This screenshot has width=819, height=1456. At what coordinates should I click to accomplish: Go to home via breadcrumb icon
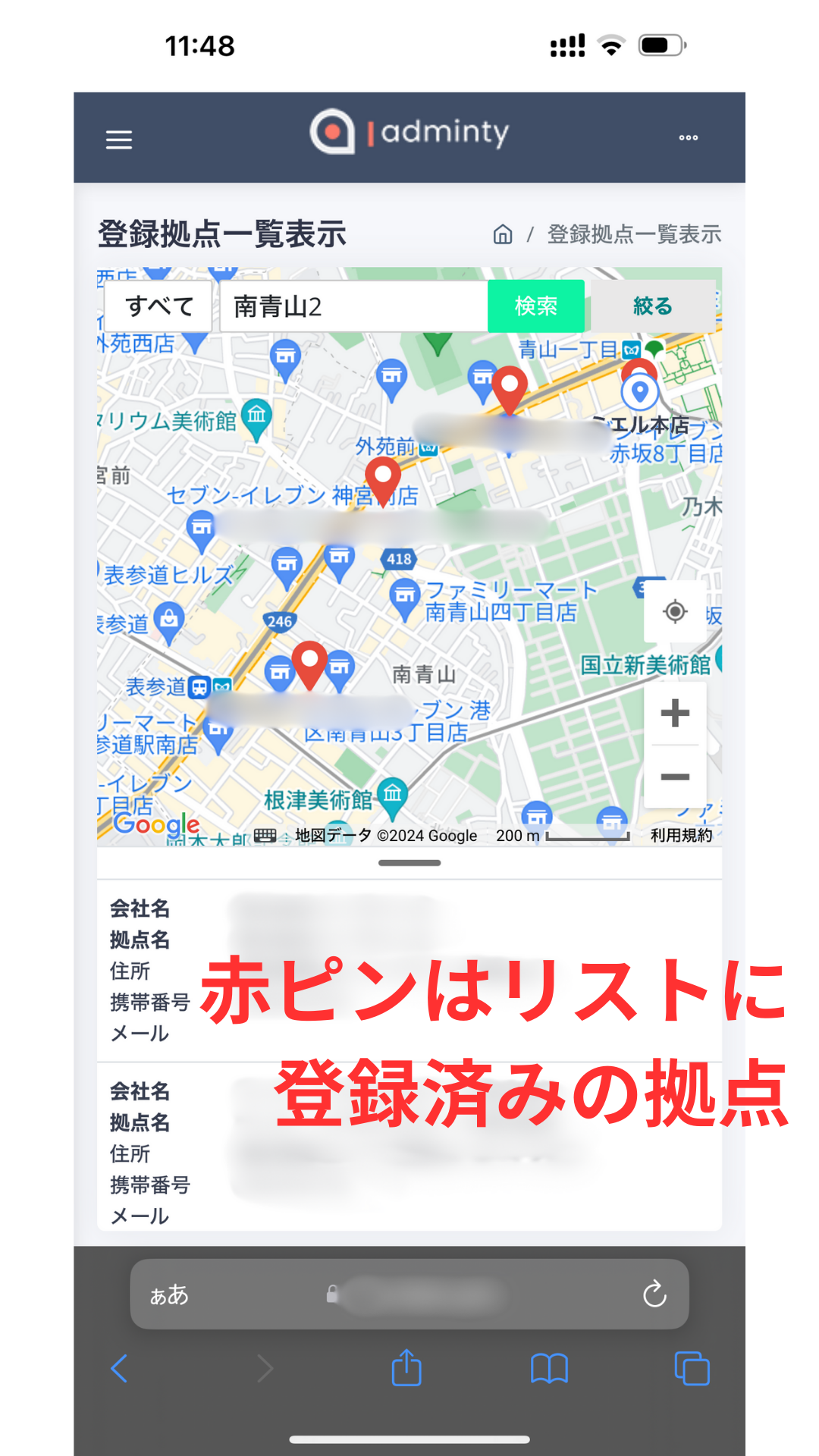(503, 234)
